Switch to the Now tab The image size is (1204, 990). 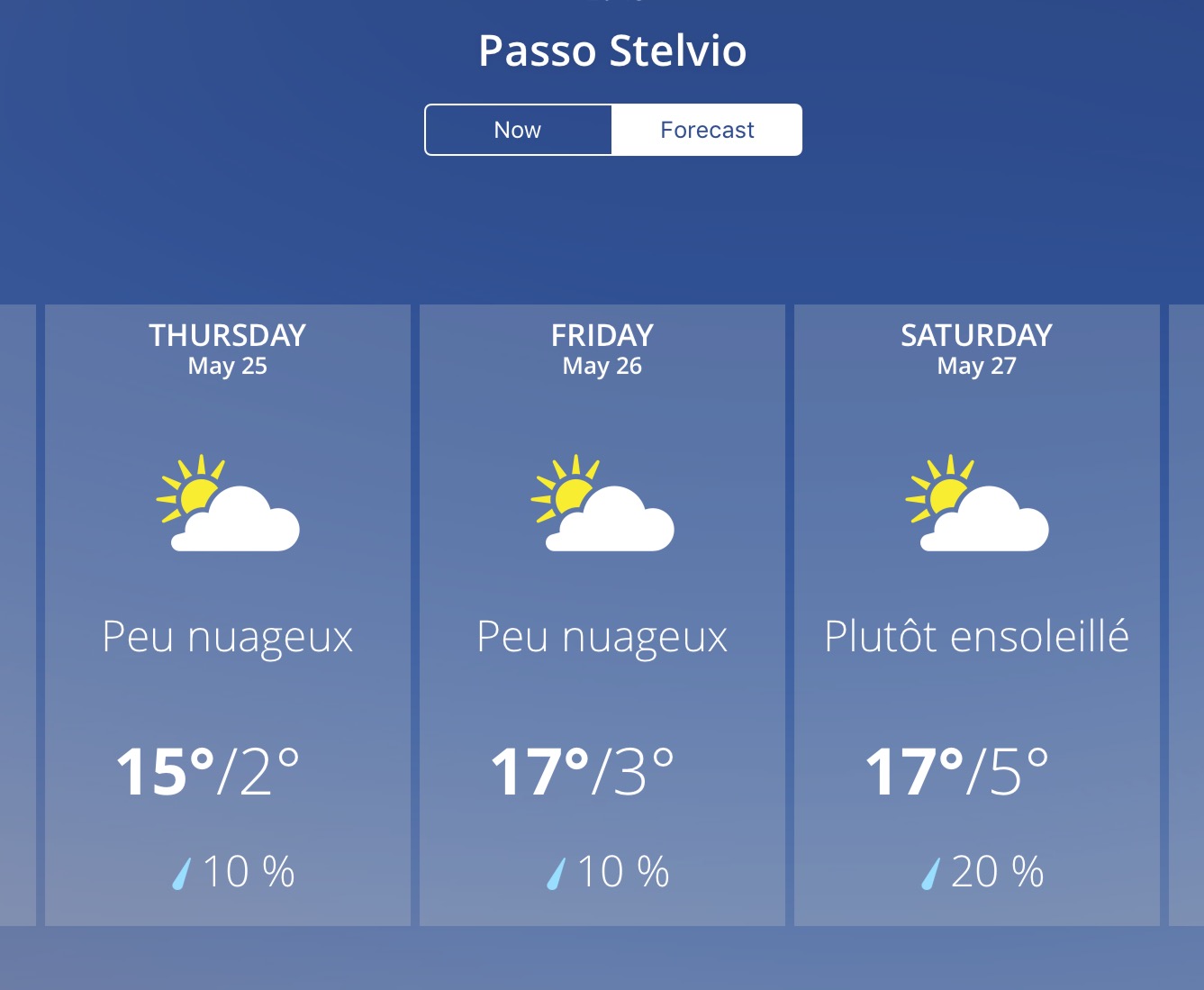click(518, 130)
